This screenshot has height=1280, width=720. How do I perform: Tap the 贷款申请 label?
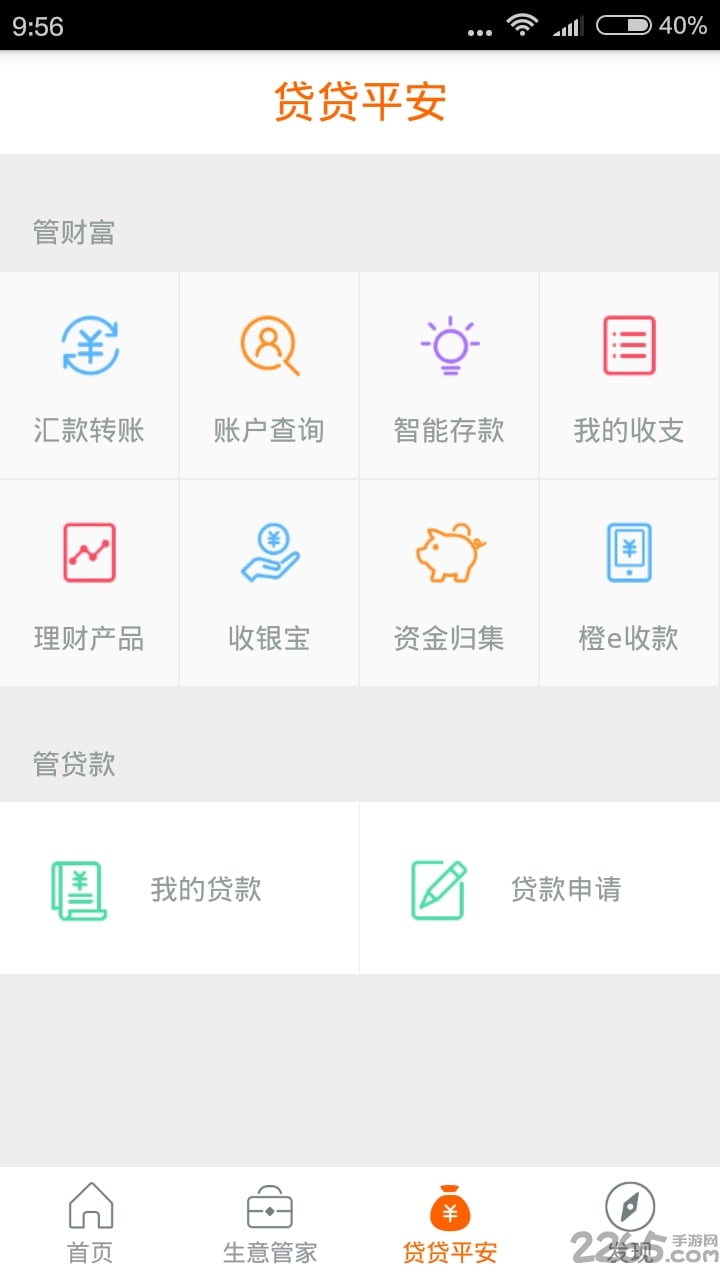pyautogui.click(x=566, y=890)
